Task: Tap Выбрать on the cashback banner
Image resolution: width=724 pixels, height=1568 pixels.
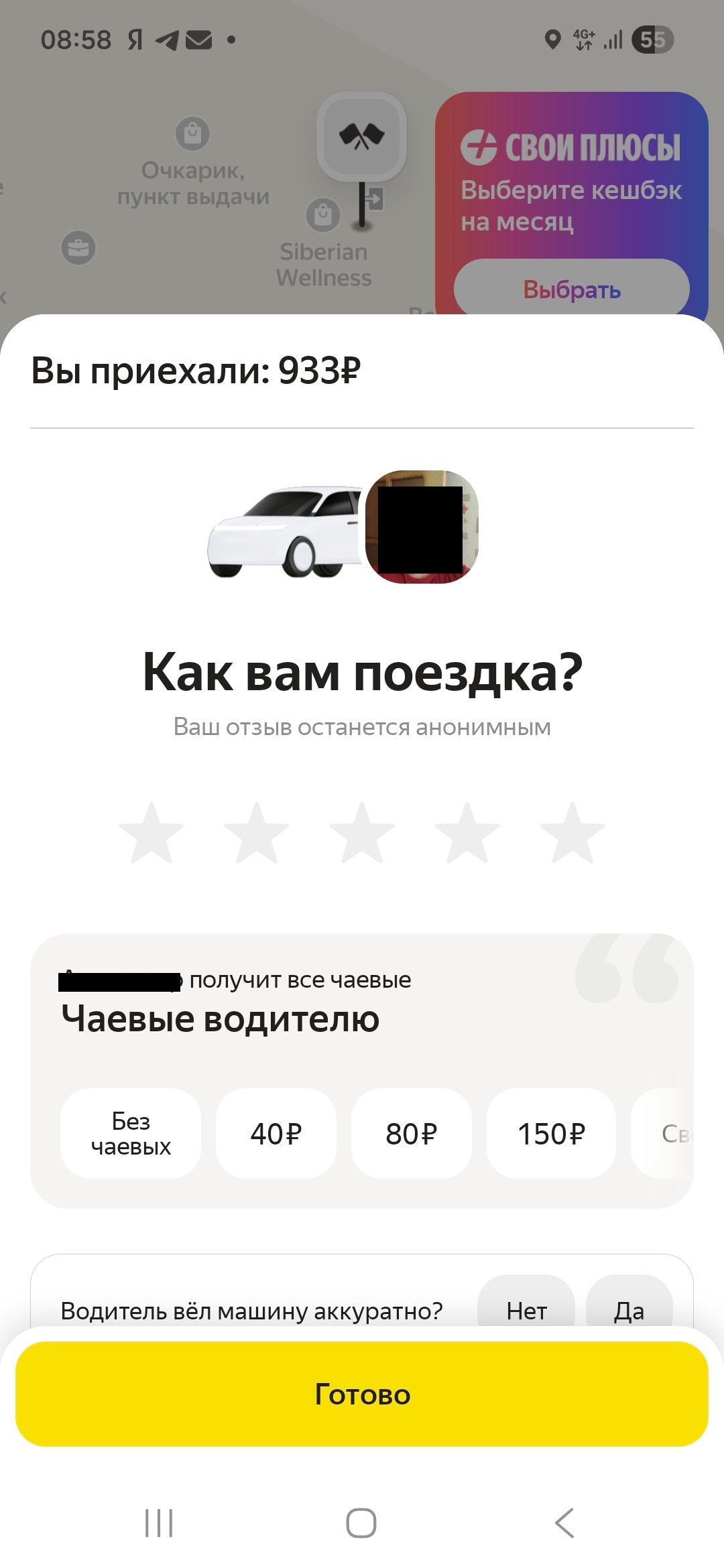Action: [571, 289]
